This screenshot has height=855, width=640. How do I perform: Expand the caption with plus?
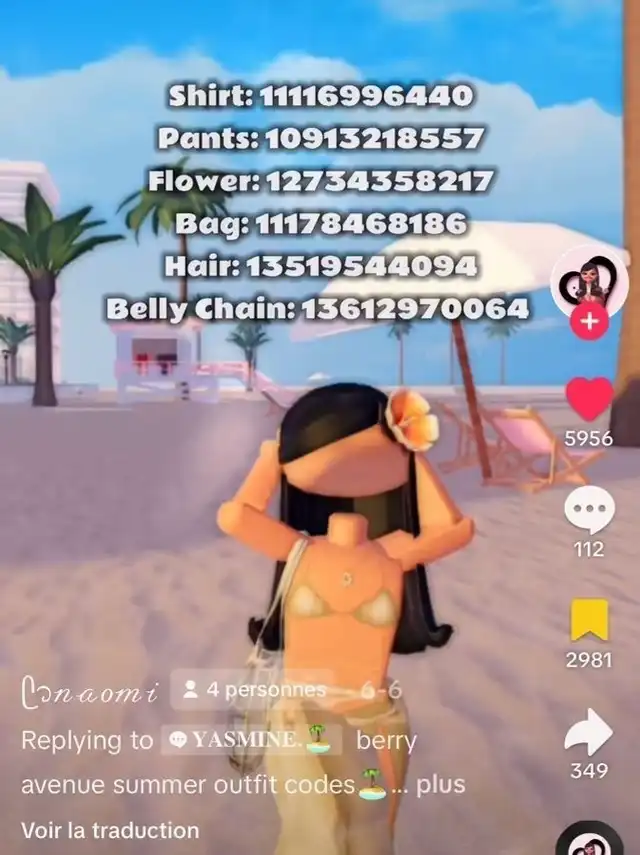click(x=440, y=785)
